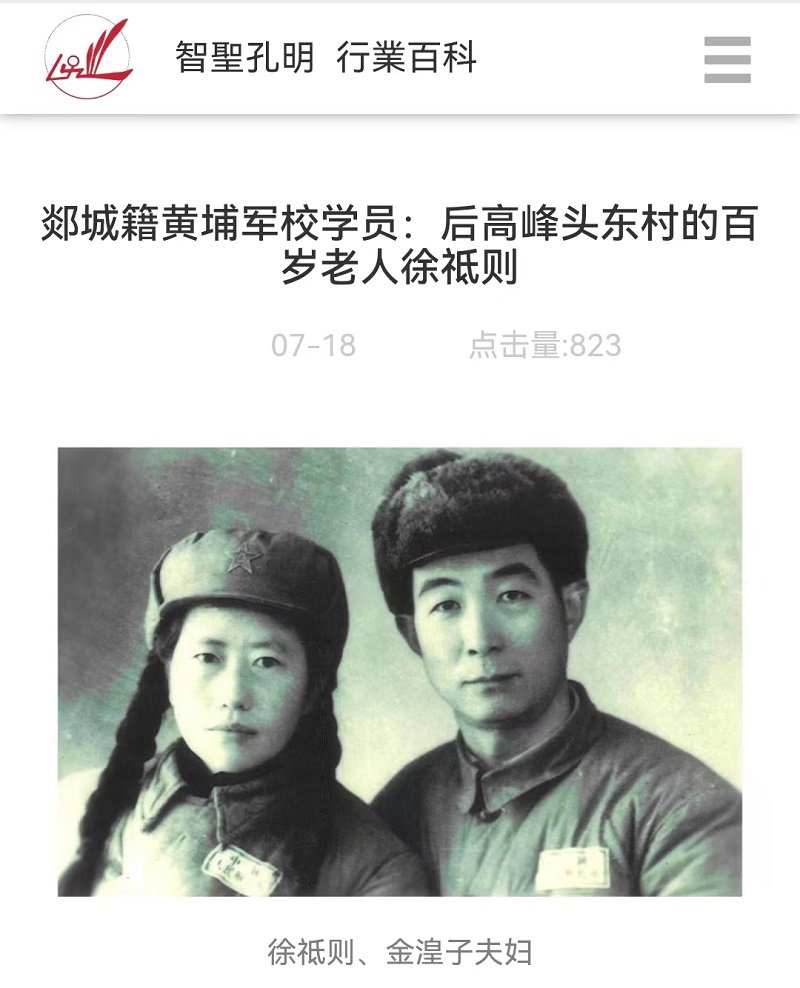Tap the site logo to go home

(x=88, y=57)
